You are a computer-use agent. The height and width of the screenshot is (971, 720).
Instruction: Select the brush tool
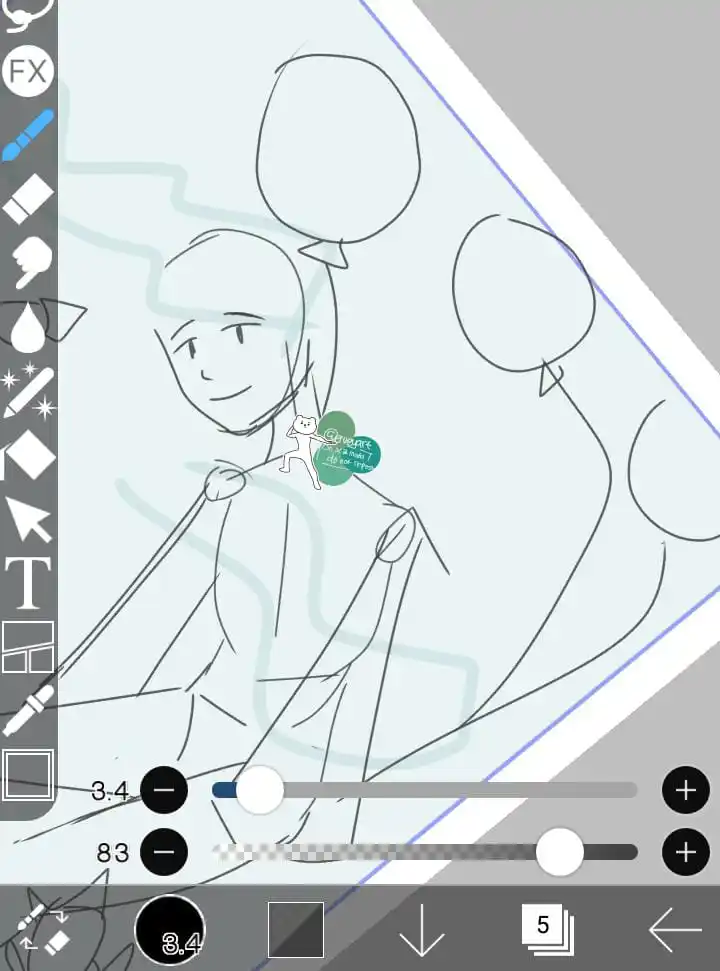[x=28, y=136]
